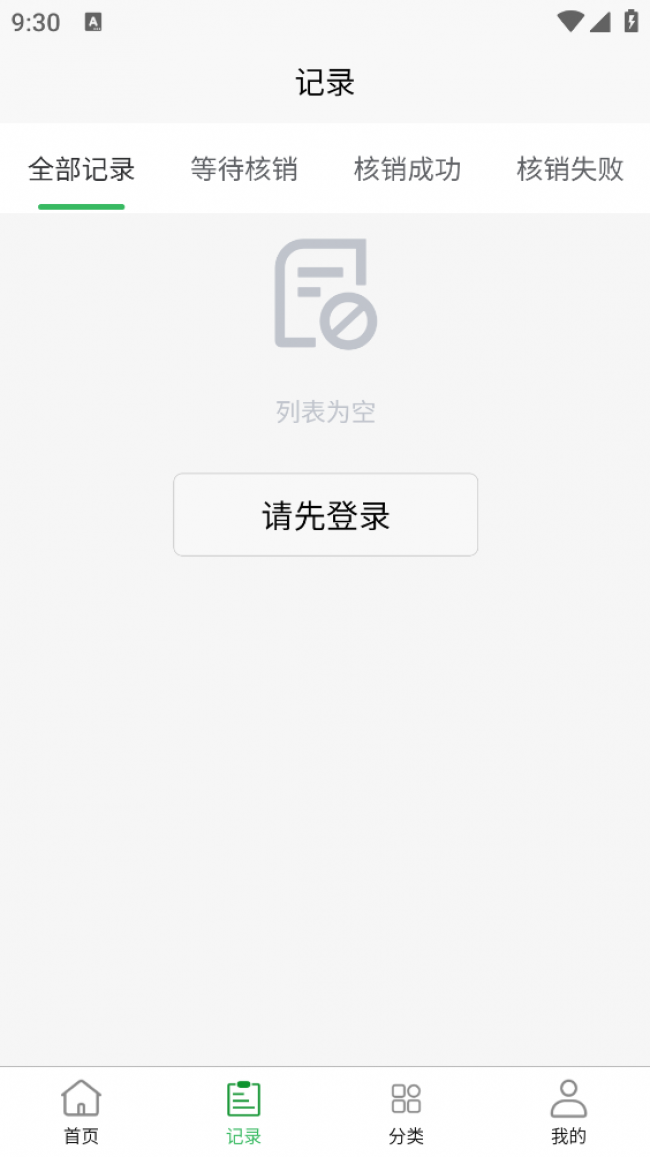
Task: Select the 全部记录 tab
Action: coord(81,169)
